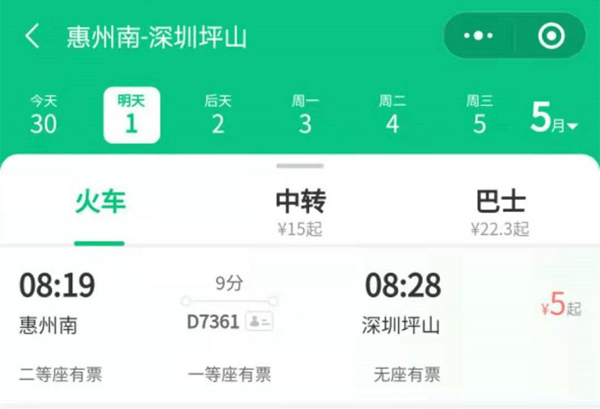The width and height of the screenshot is (600, 409).
Task: Switch to the 火车 tab
Action: pyautogui.click(x=100, y=203)
